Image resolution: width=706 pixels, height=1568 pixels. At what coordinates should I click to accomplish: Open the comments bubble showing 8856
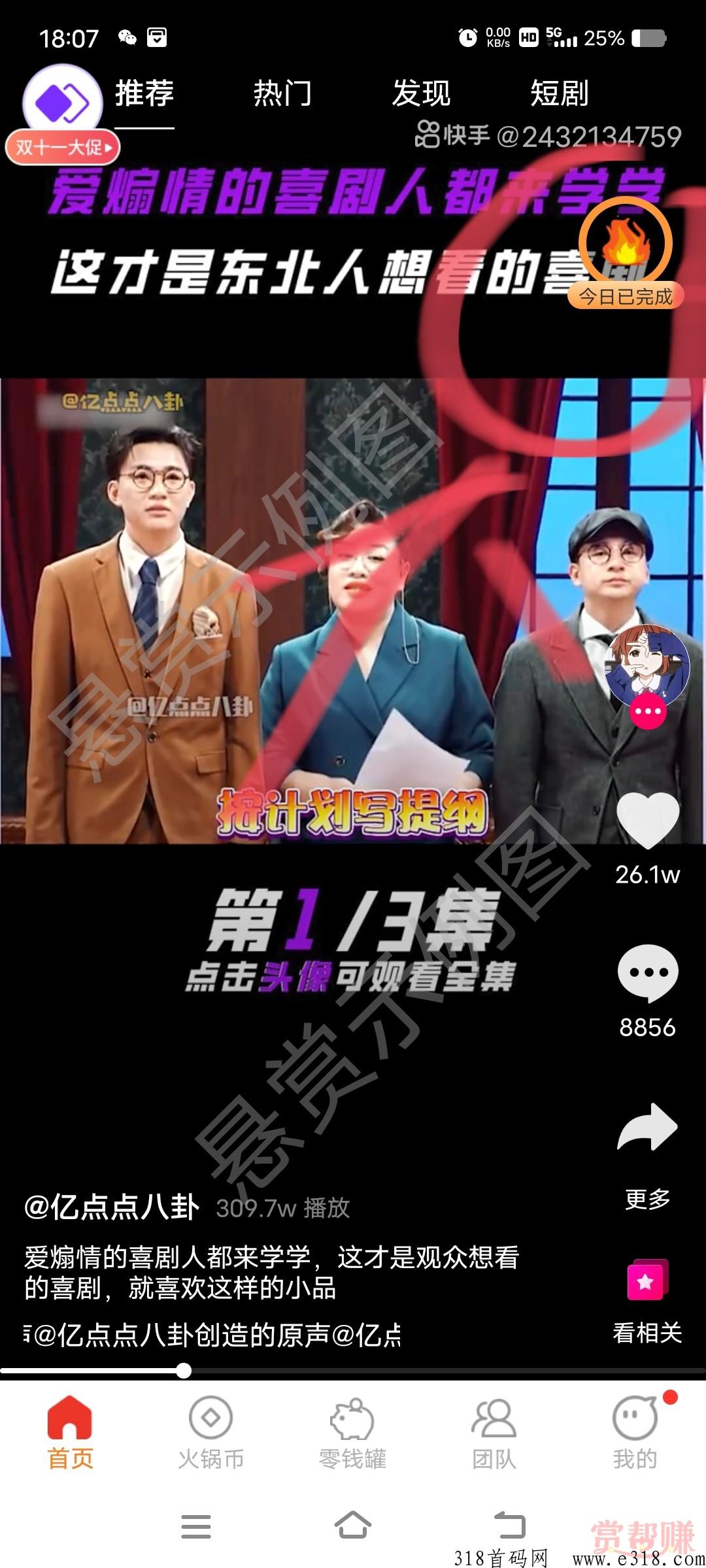(x=648, y=973)
